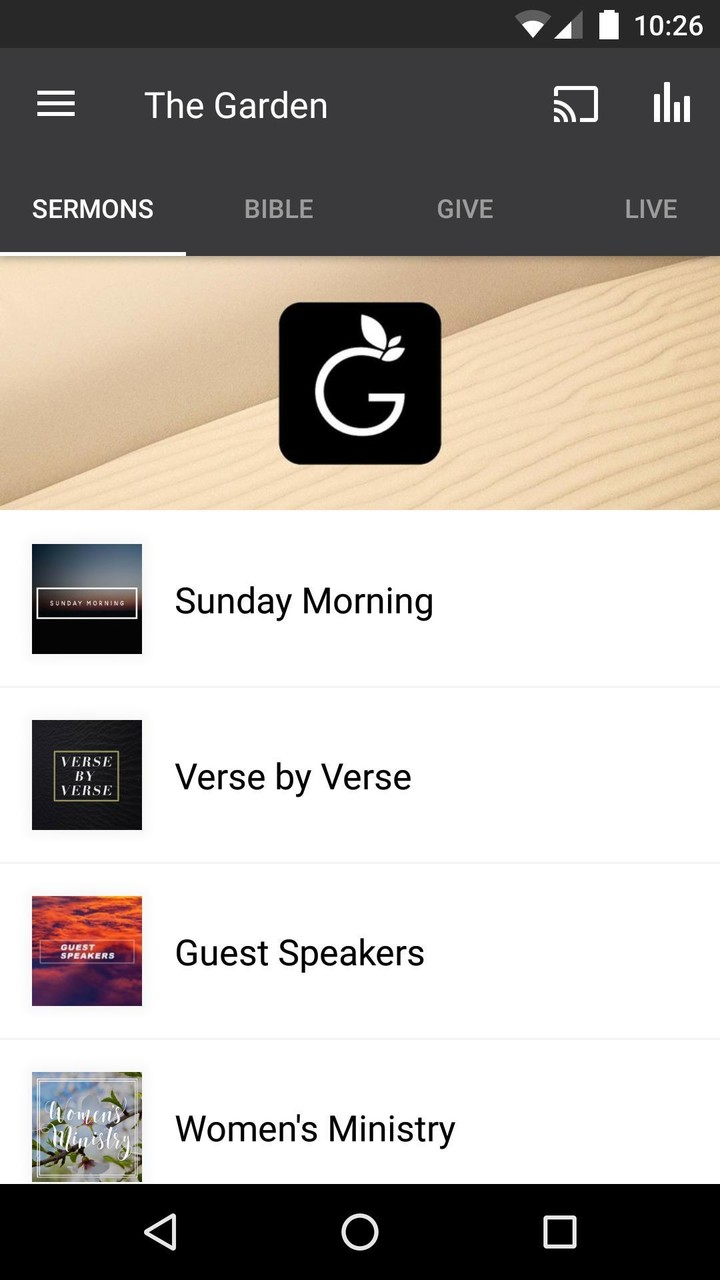The height and width of the screenshot is (1280, 720).
Task: Open the audio equalizer icon
Action: [x=671, y=103]
